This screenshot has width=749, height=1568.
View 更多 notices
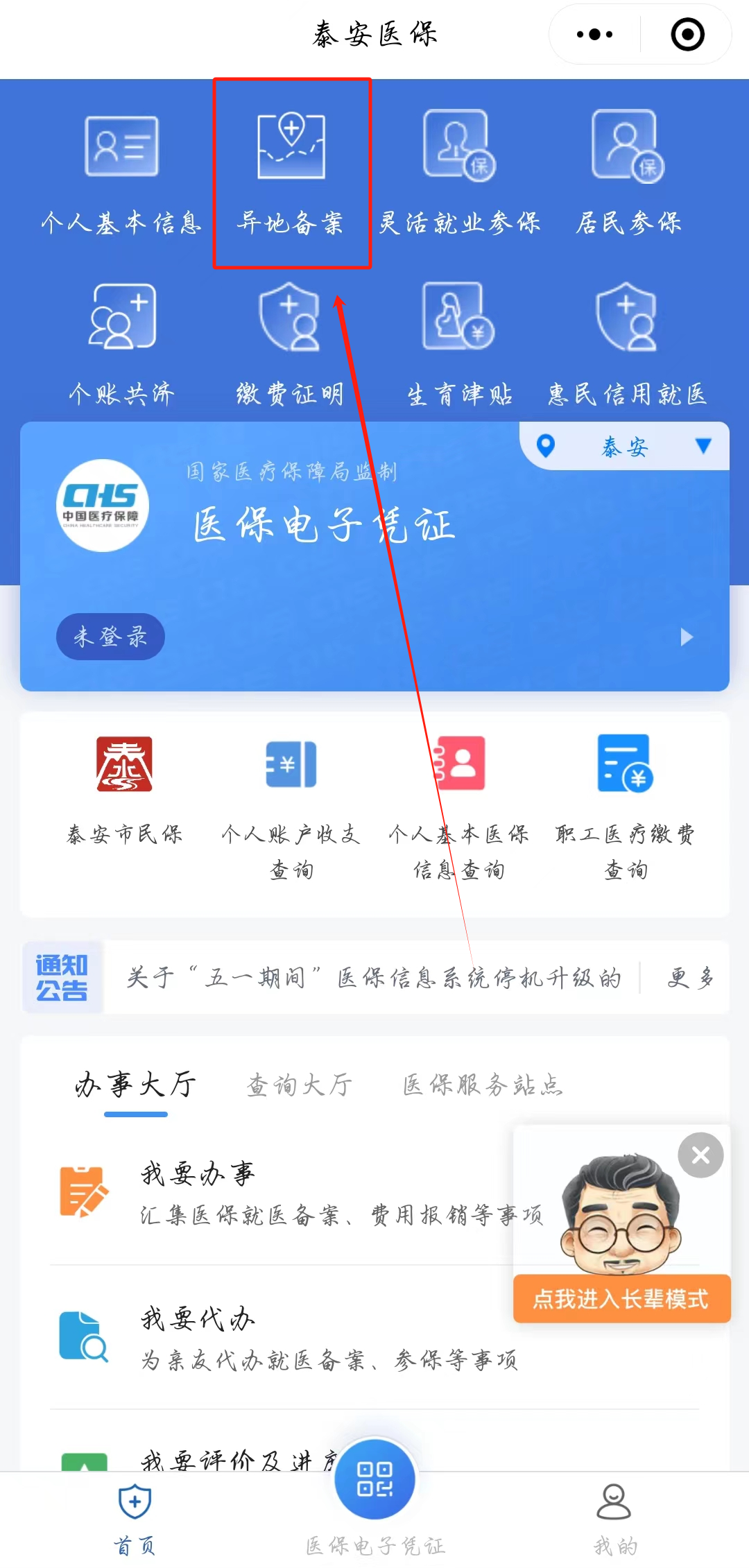(689, 977)
